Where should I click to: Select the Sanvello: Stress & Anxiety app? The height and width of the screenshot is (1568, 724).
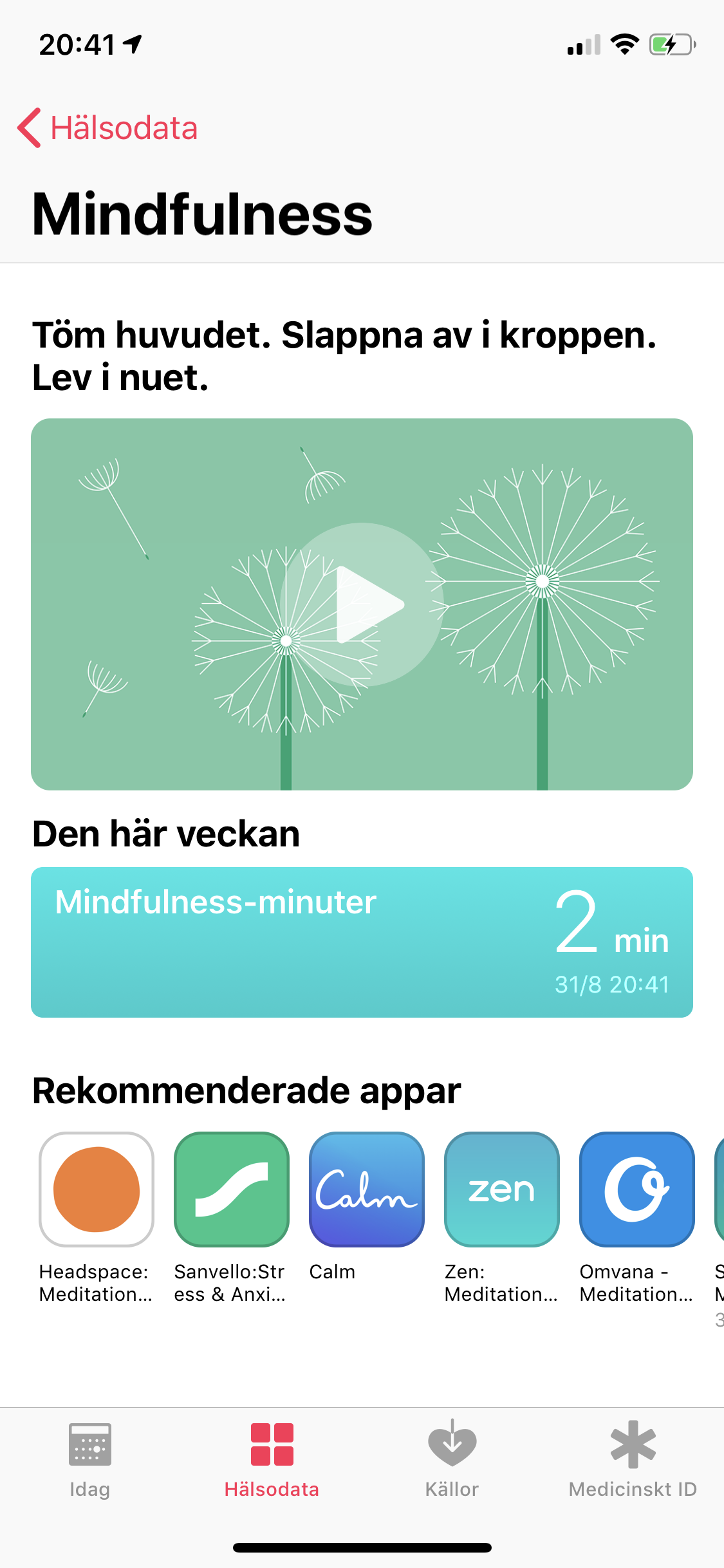tap(232, 1189)
